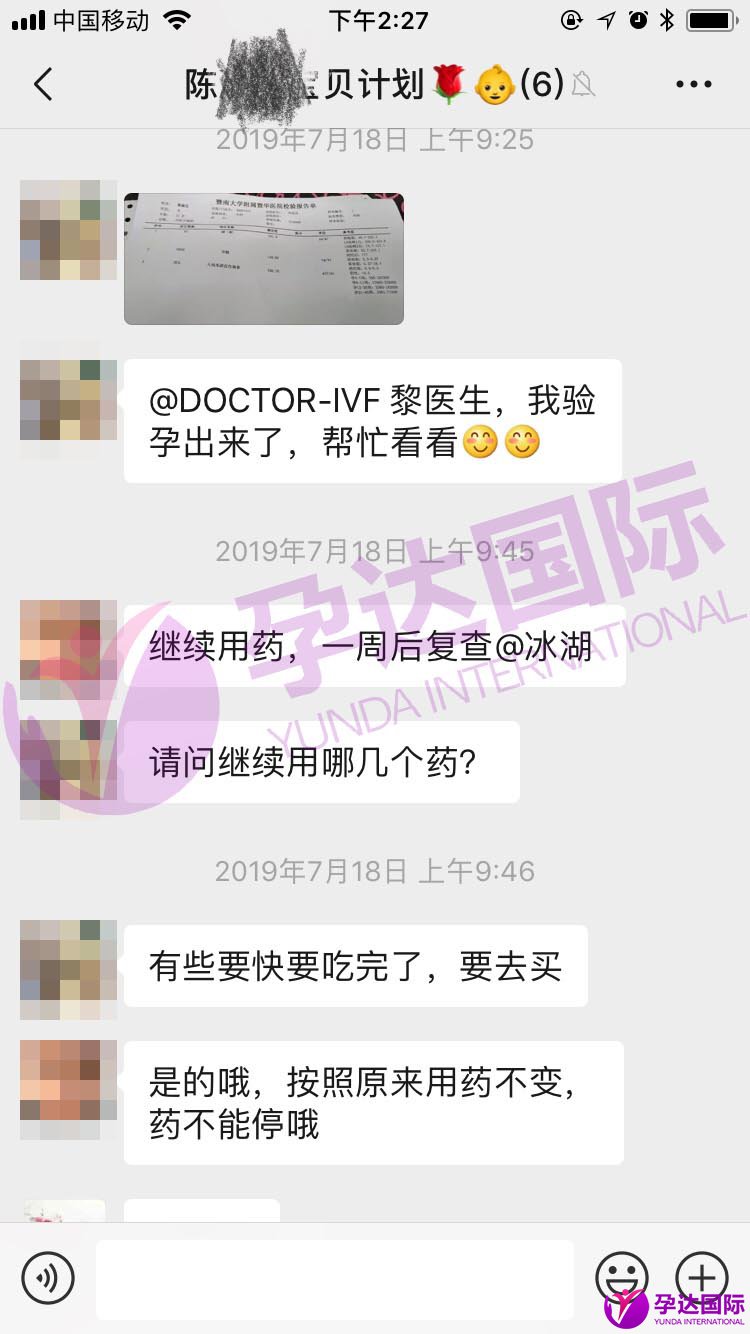Open the lab report photo message

click(264, 259)
